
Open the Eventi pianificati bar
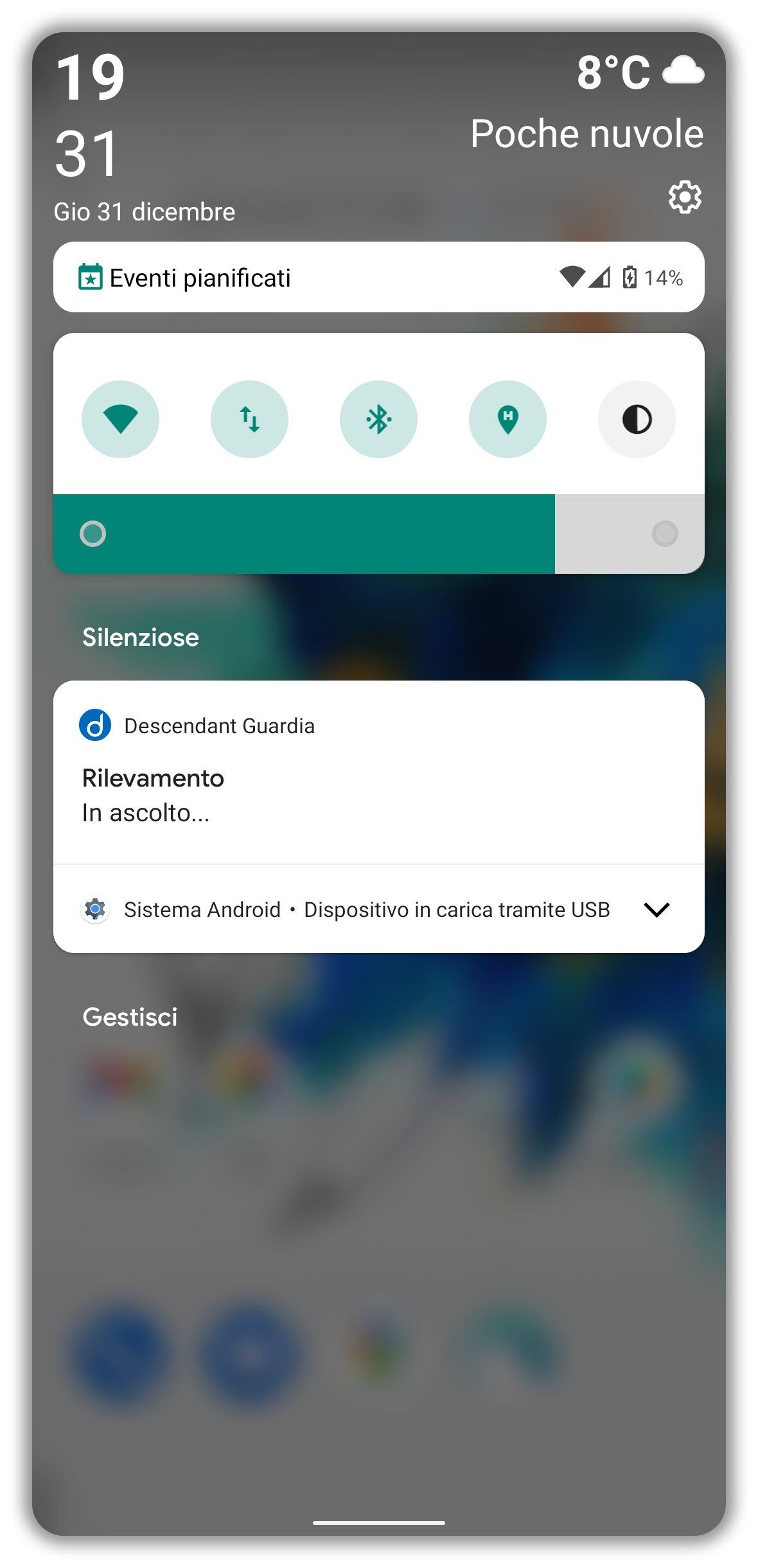(x=378, y=277)
